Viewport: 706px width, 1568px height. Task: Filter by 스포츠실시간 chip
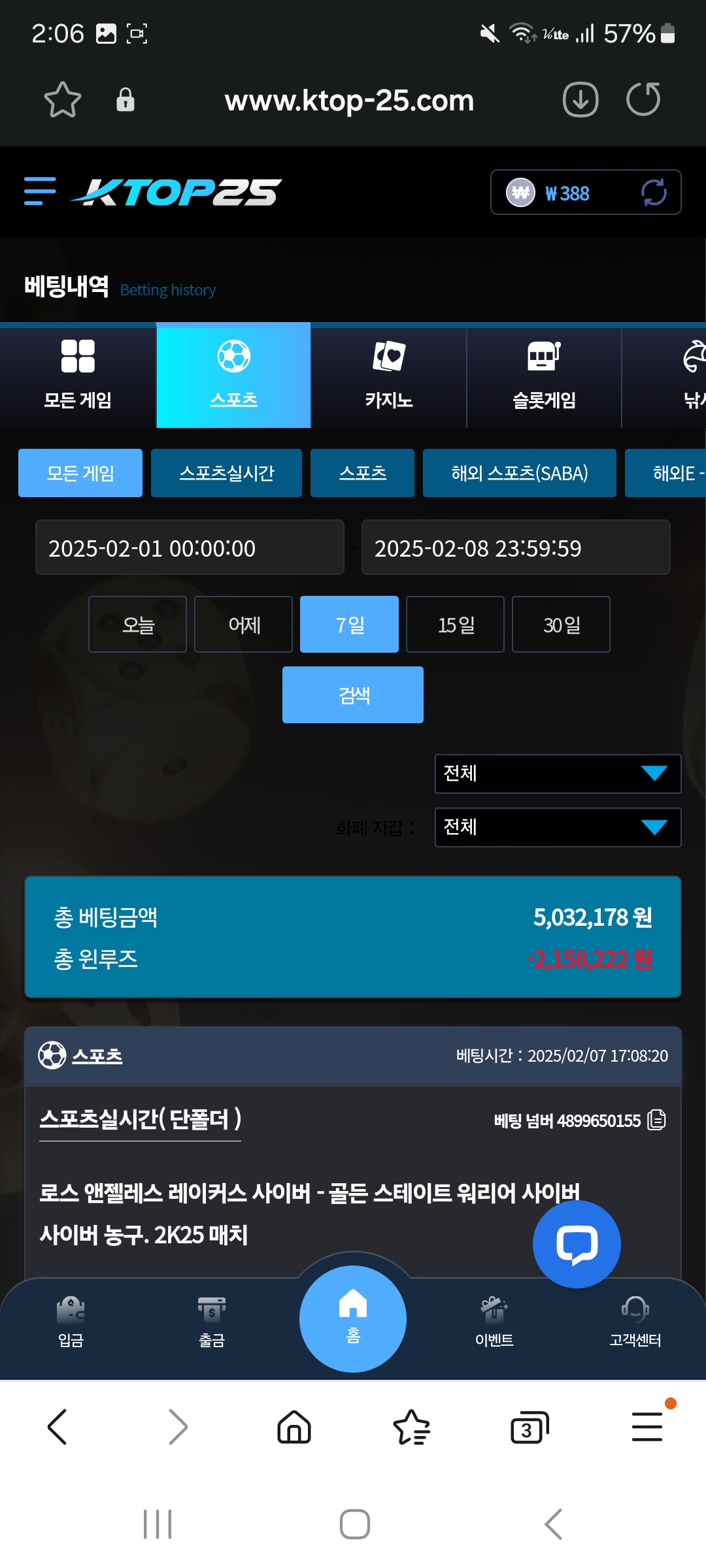pos(226,473)
